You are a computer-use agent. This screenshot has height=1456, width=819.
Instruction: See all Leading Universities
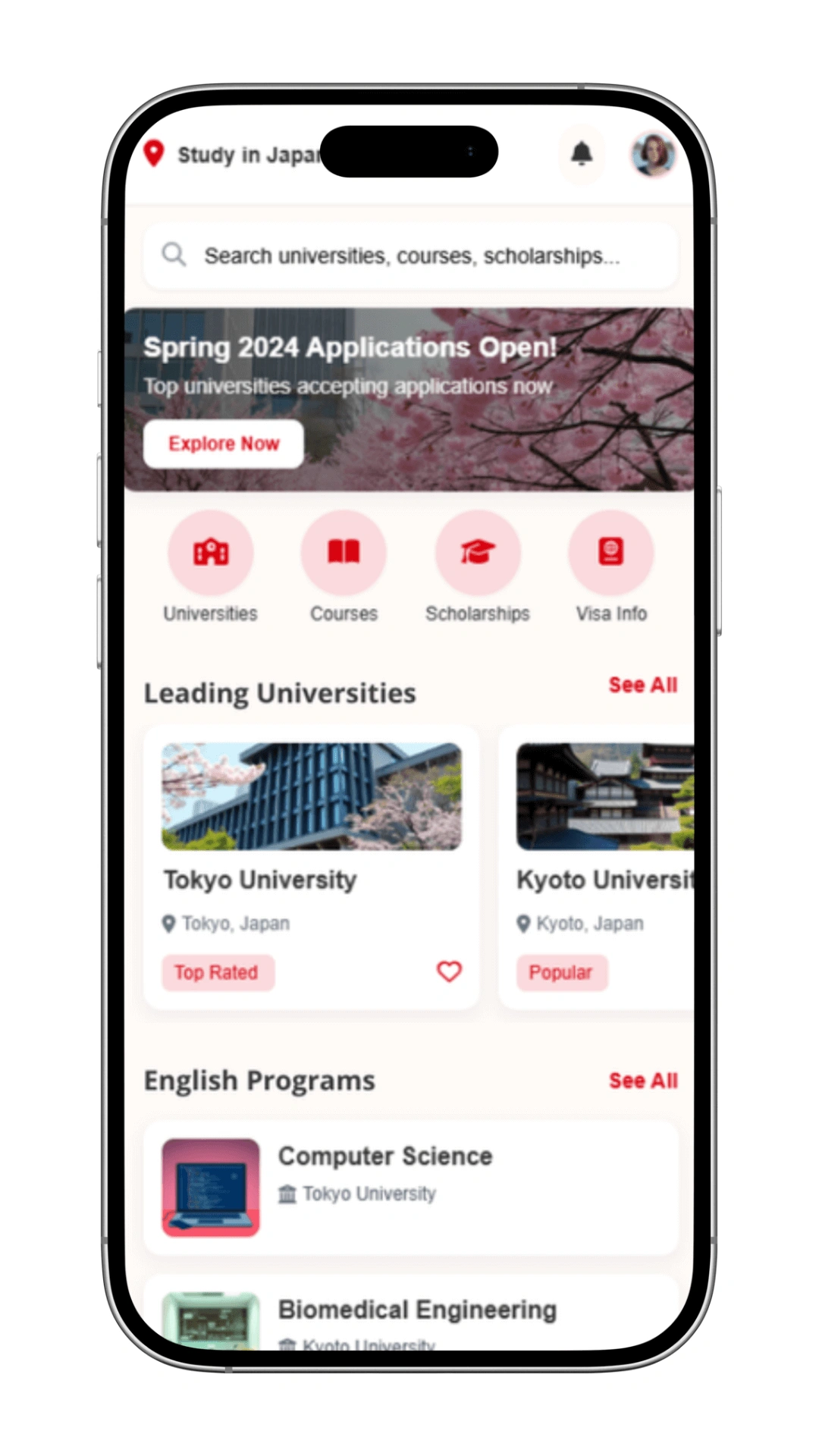(x=642, y=685)
